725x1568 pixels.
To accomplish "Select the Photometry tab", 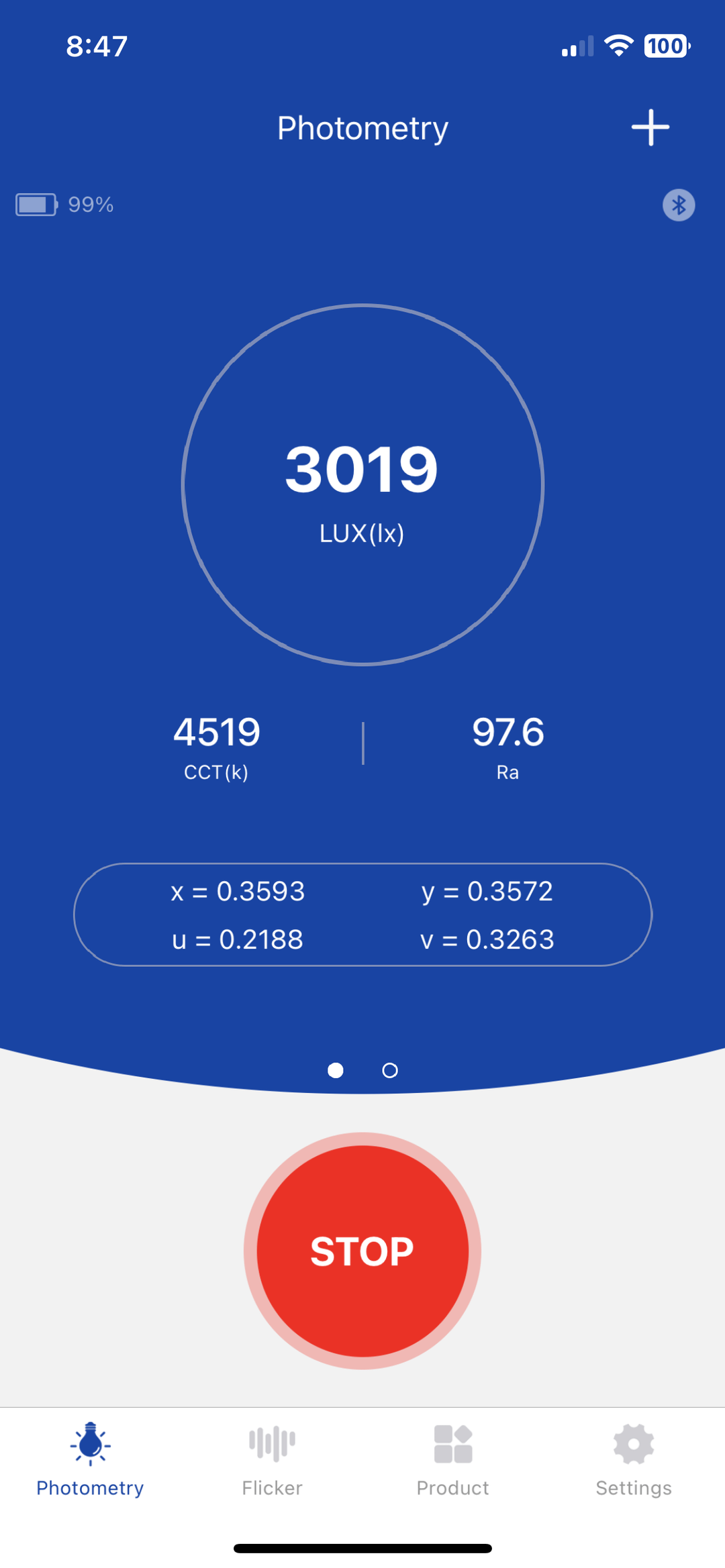I will point(91,1459).
